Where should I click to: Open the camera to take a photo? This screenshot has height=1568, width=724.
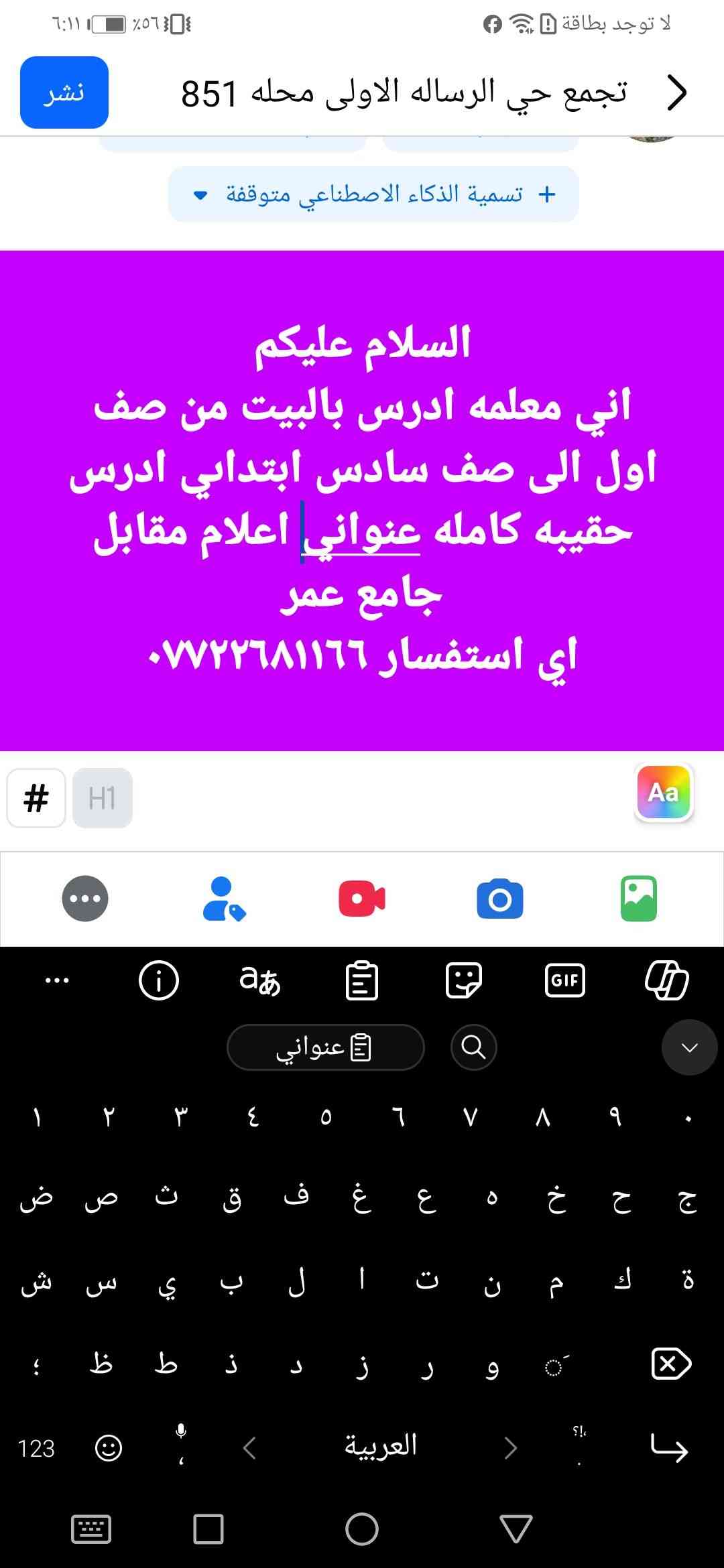point(499,899)
